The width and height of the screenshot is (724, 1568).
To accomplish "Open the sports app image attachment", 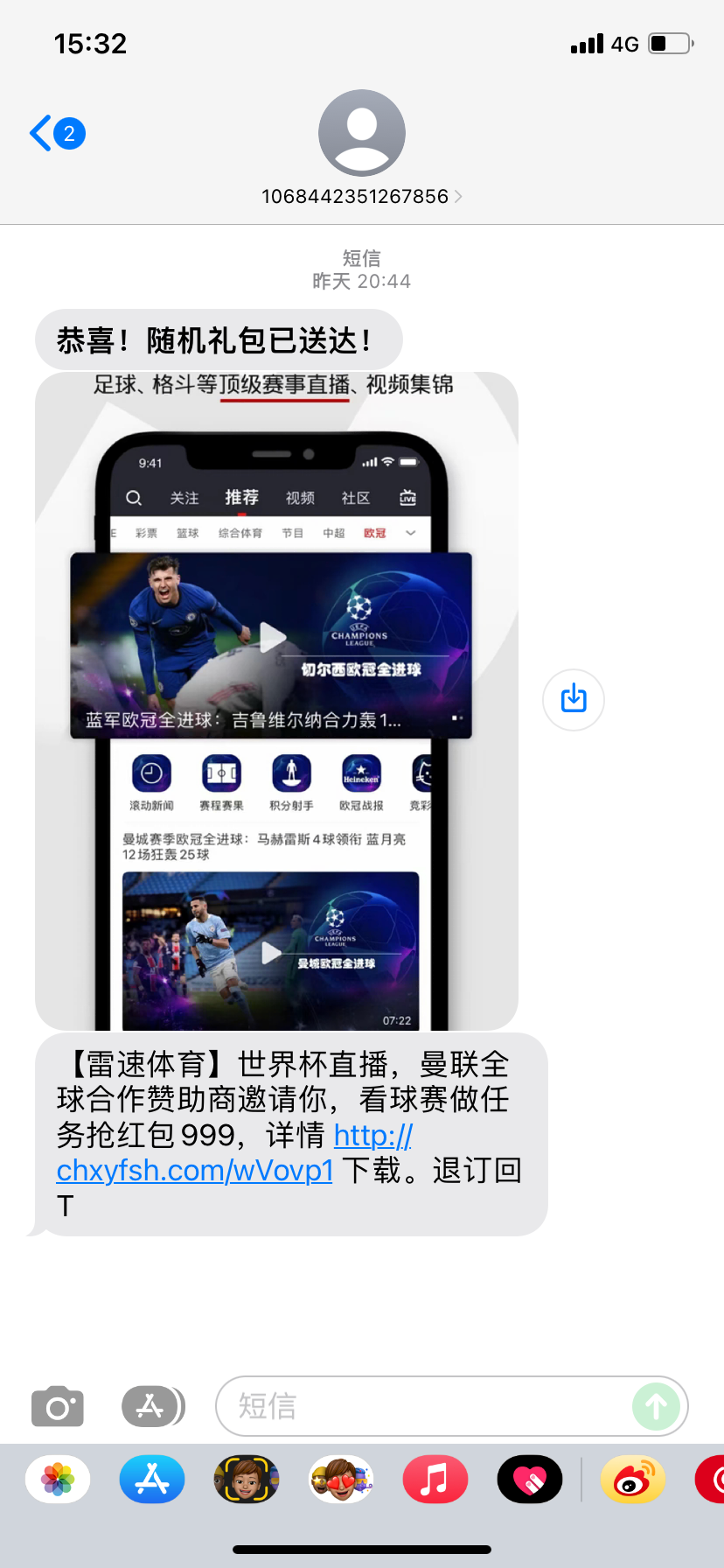I will pos(276,700).
